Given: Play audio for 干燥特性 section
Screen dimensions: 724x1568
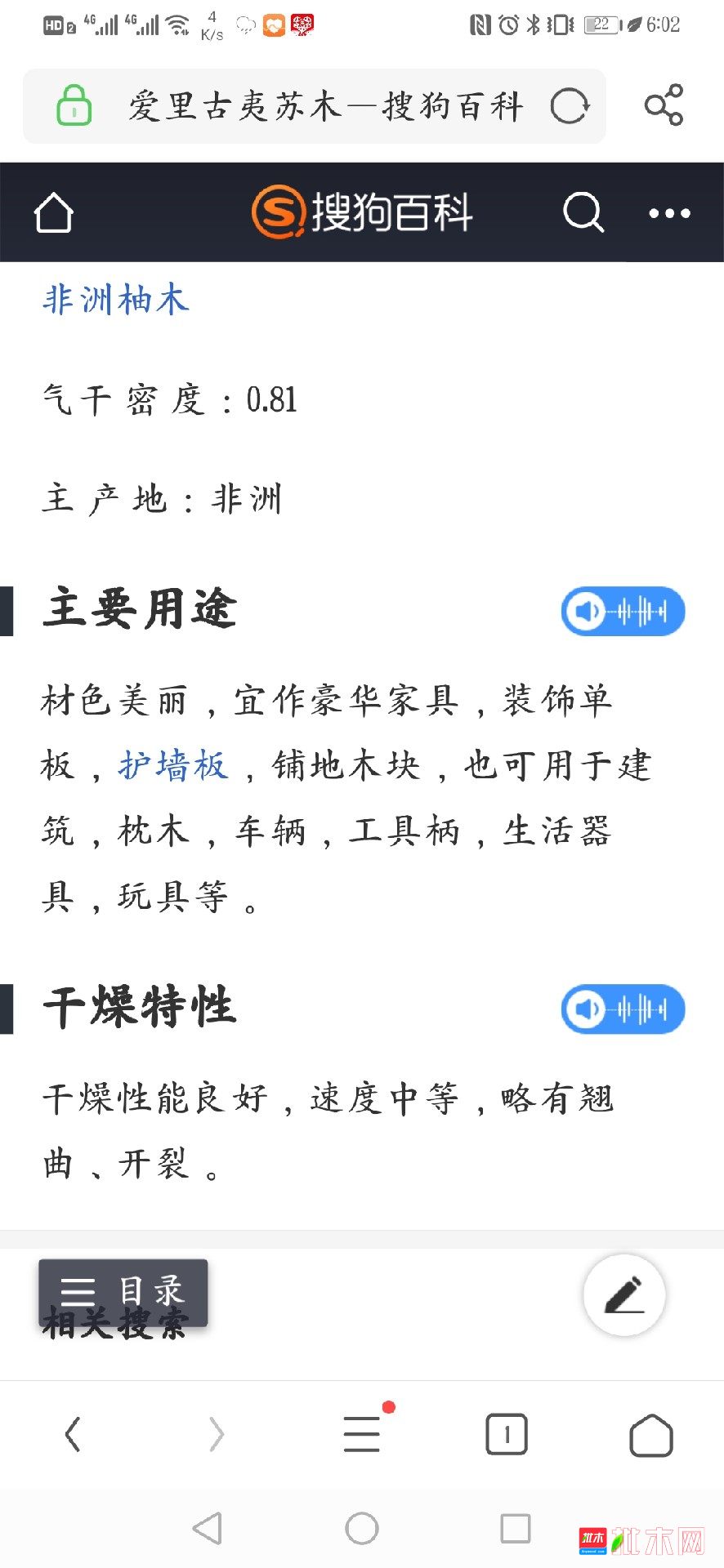Looking at the screenshot, I should (623, 1009).
